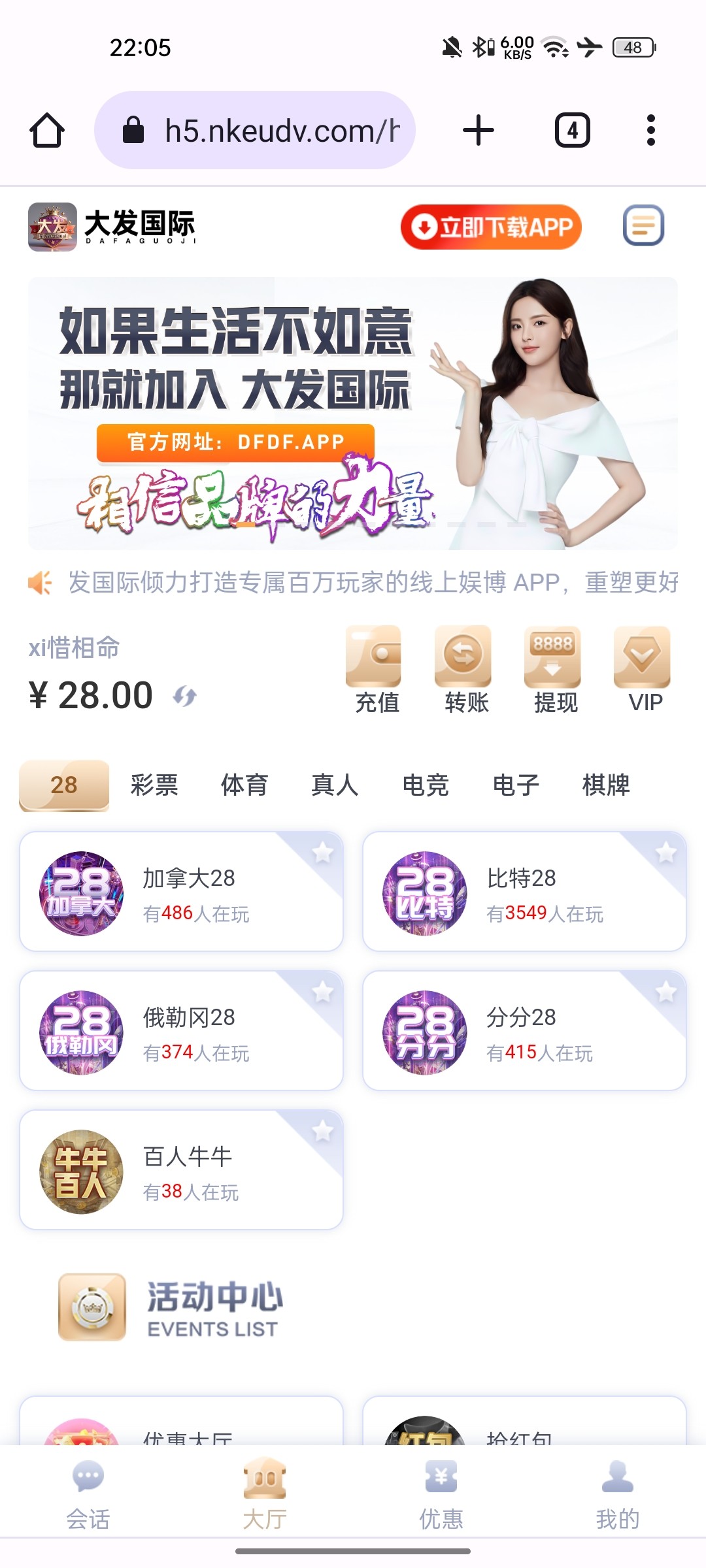This screenshot has width=706, height=1568.
Task: Open the VIP section
Action: [644, 669]
